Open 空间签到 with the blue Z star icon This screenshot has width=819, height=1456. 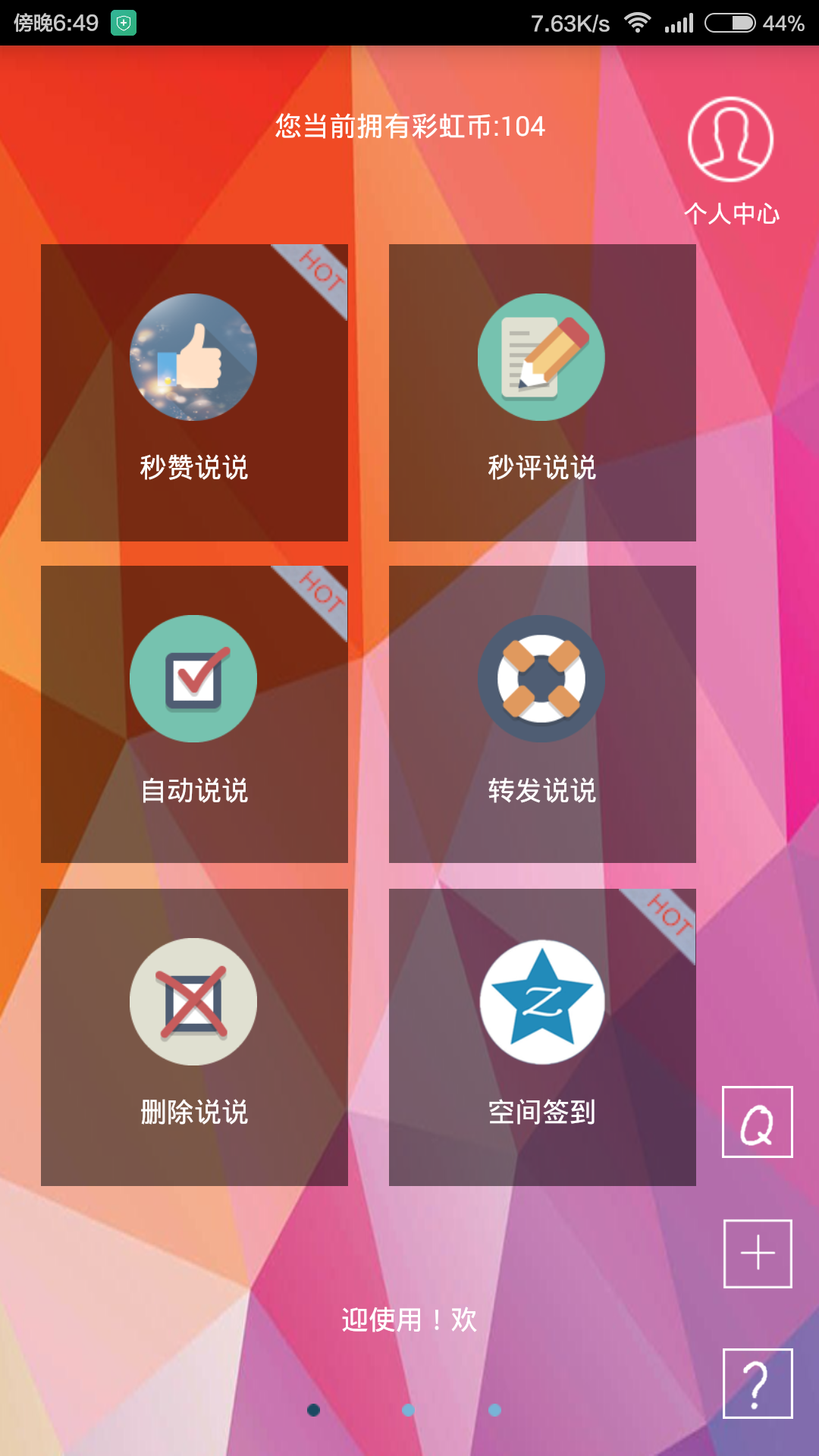(541, 1001)
